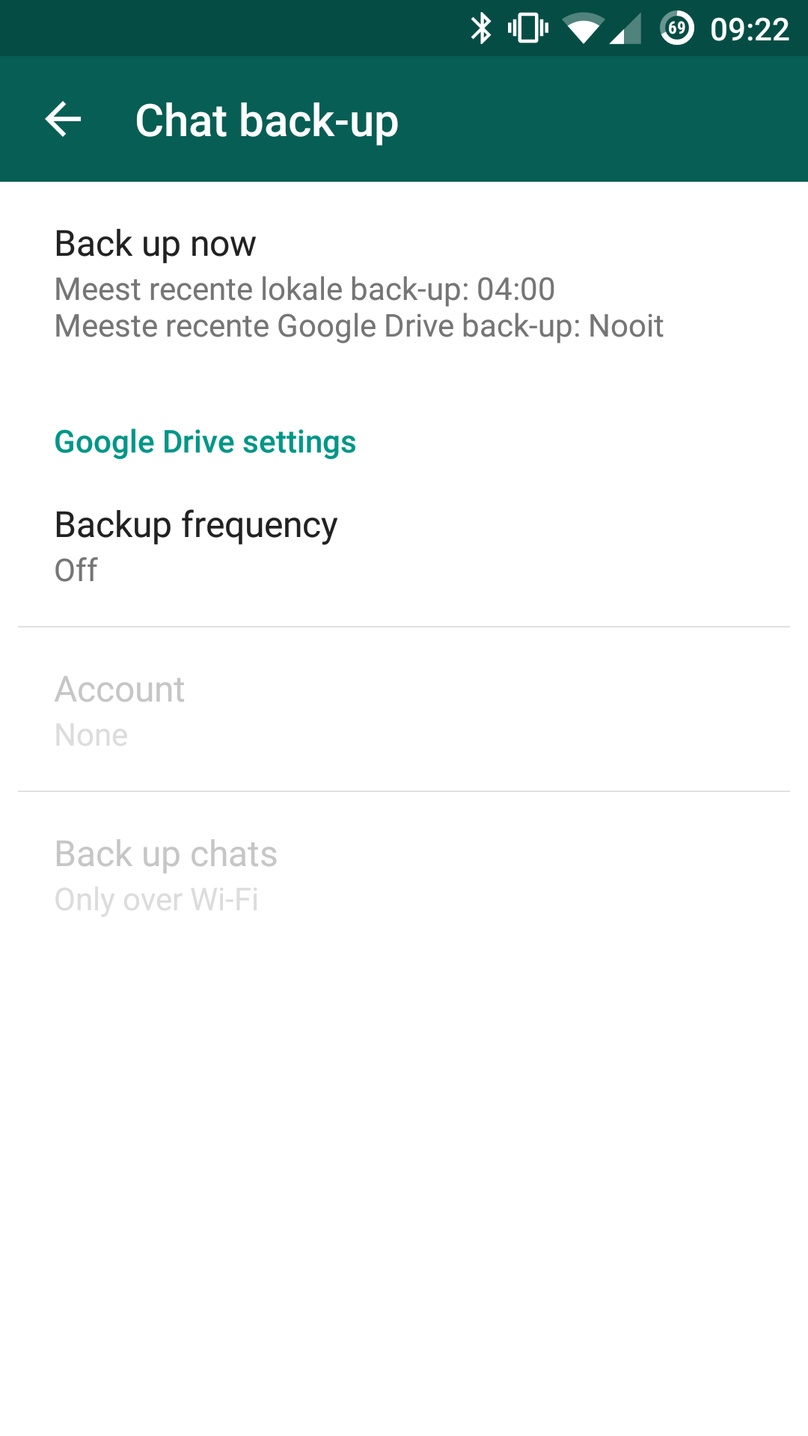Tap Back up now
The height and width of the screenshot is (1436, 808).
click(x=404, y=284)
